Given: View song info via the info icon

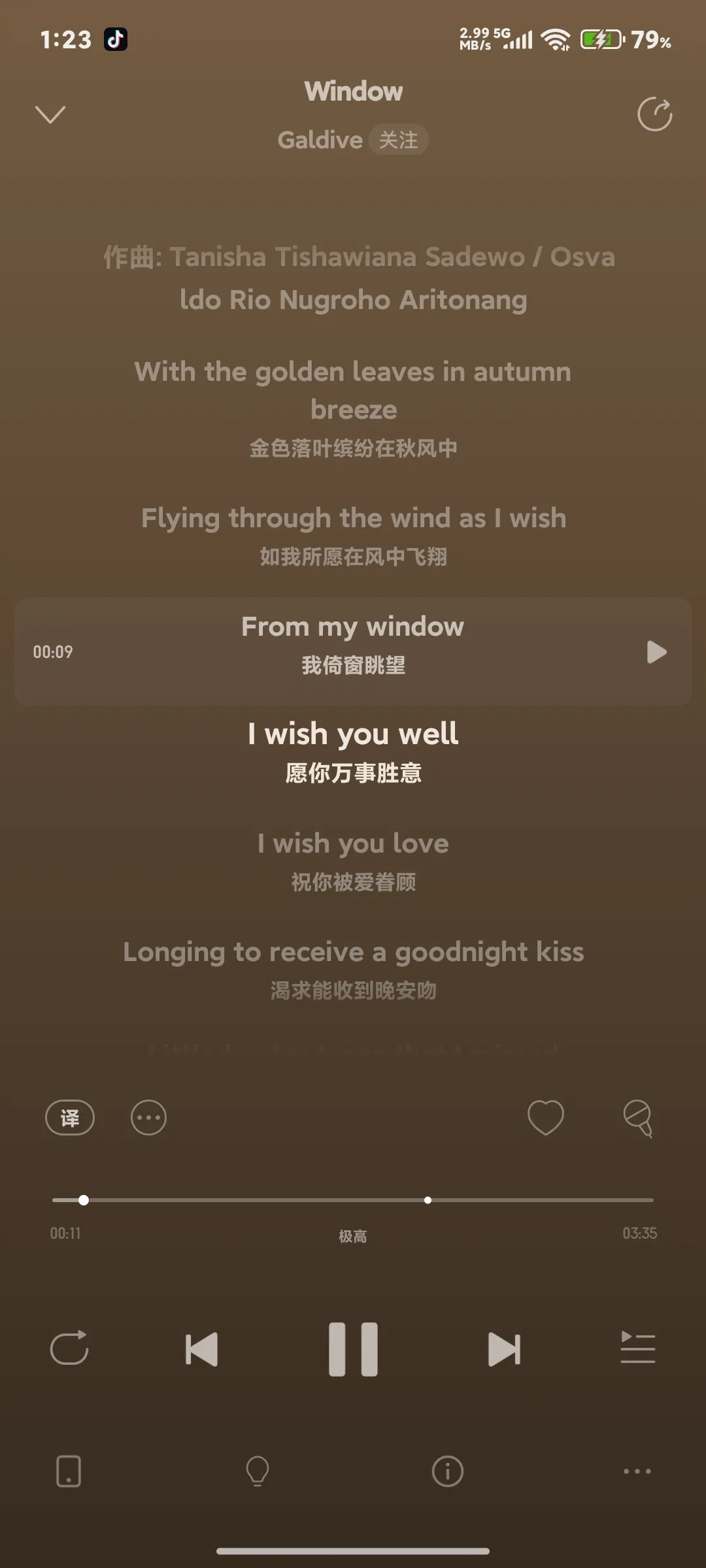Looking at the screenshot, I should click(x=448, y=1471).
